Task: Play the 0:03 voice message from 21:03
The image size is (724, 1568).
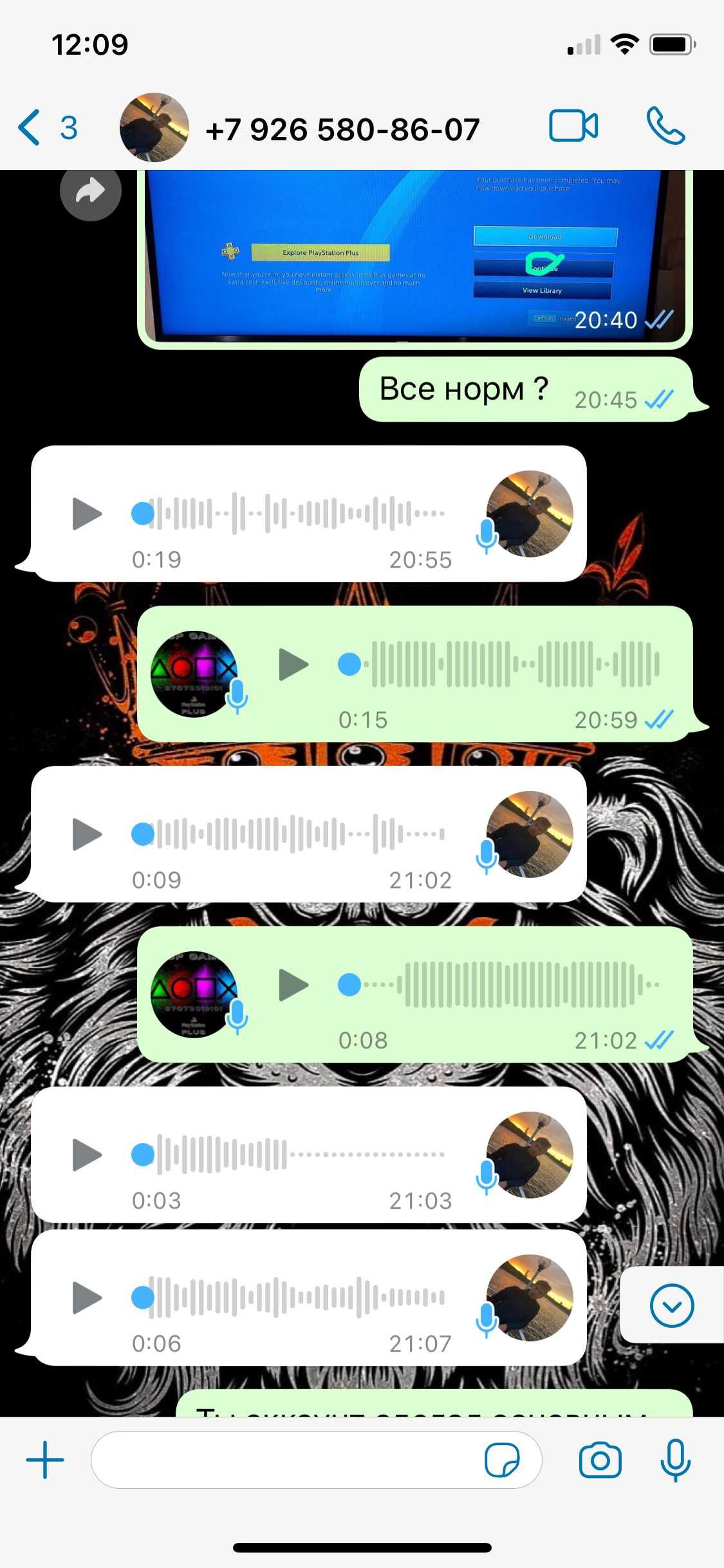Action: (x=87, y=1155)
